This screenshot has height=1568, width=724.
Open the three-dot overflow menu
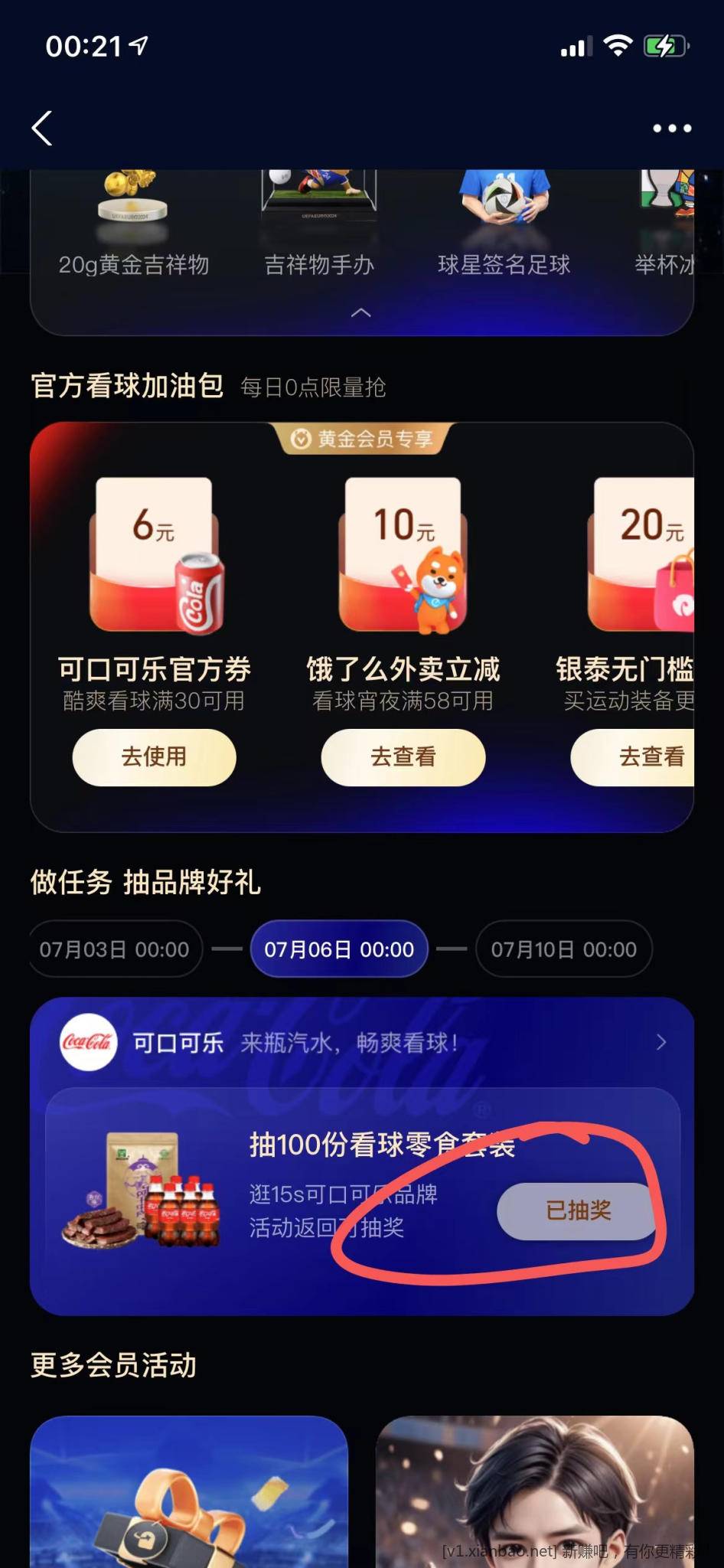point(672,129)
